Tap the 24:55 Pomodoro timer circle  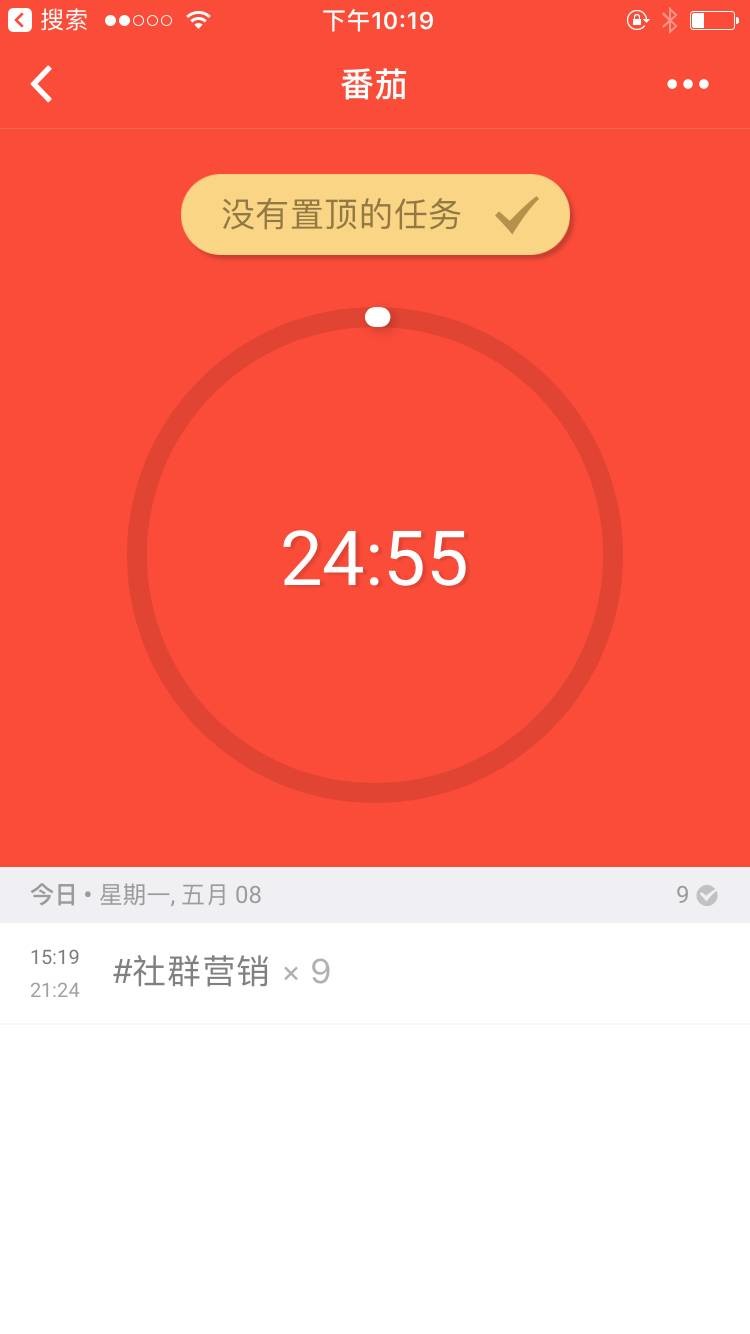(375, 555)
